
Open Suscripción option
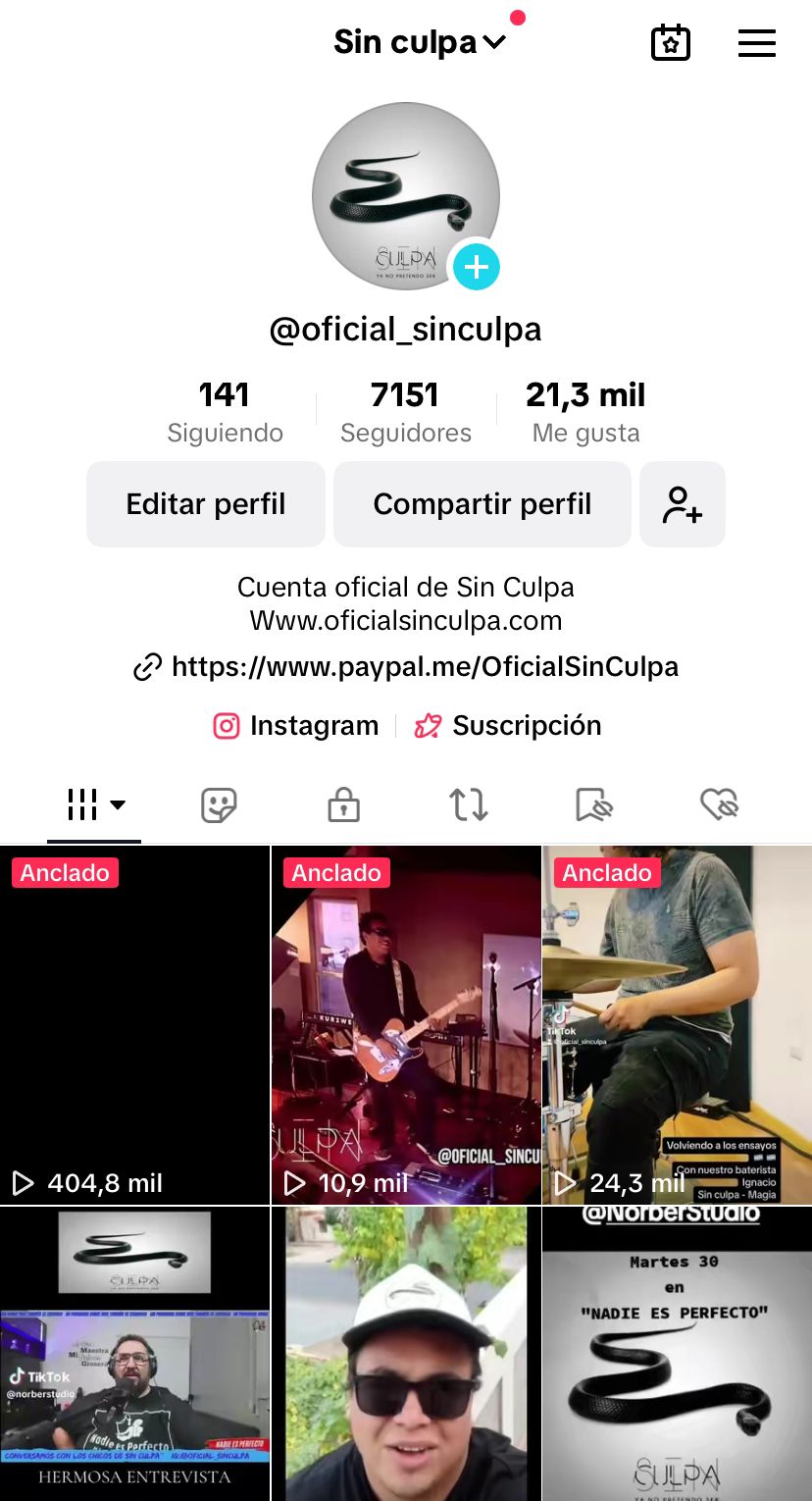[508, 726]
